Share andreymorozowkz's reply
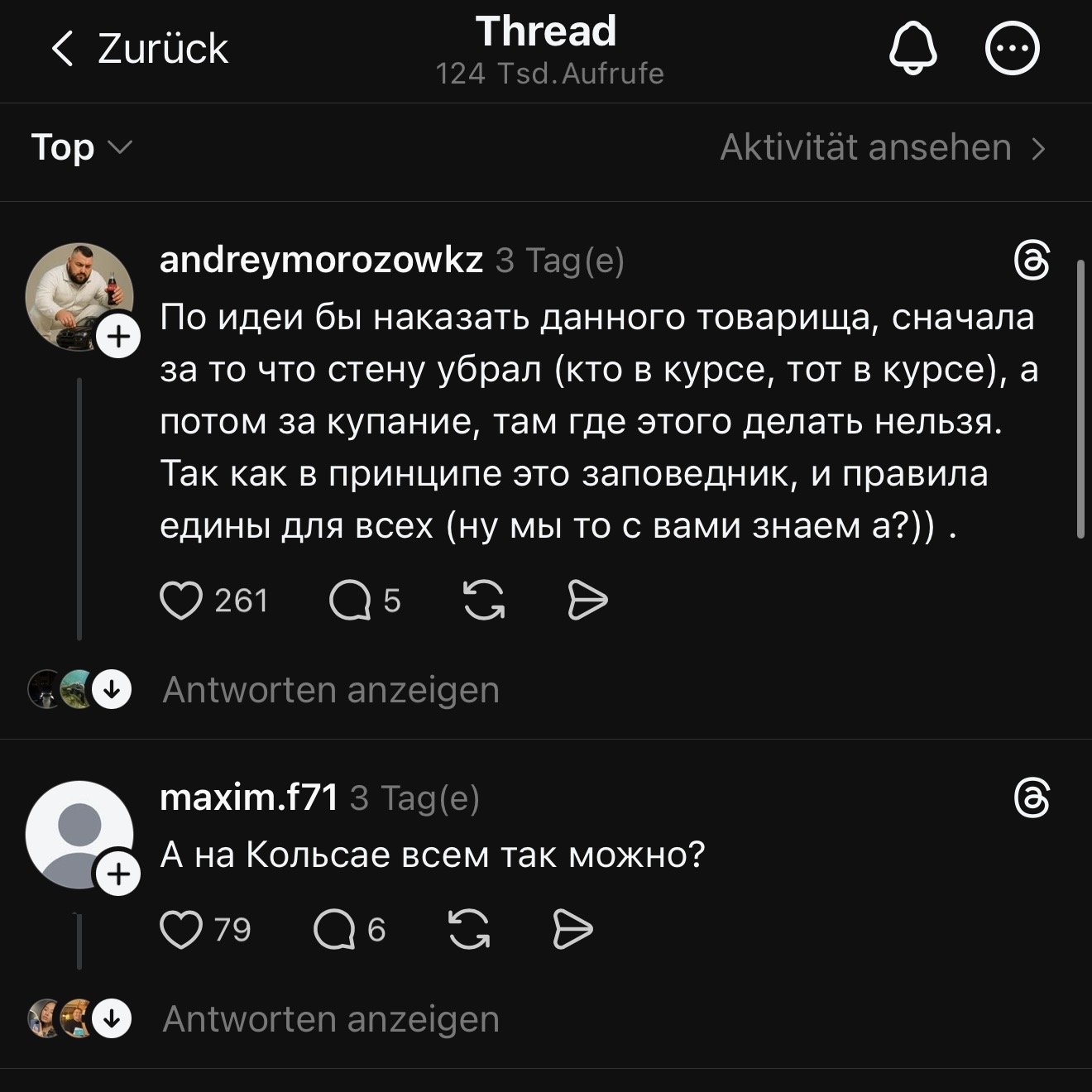Image resolution: width=1092 pixels, height=1092 pixels. [587, 601]
